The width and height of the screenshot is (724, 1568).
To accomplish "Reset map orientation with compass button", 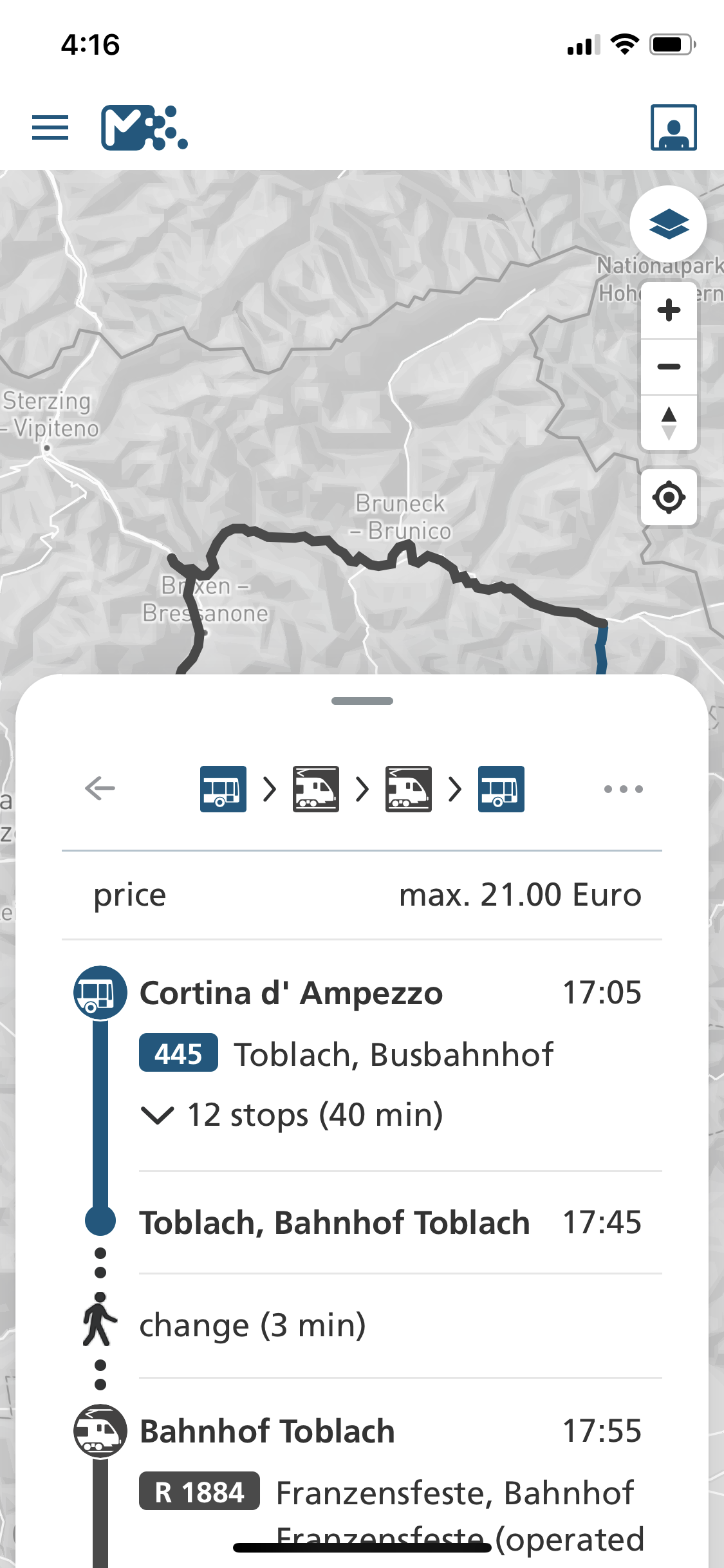I will point(669,423).
